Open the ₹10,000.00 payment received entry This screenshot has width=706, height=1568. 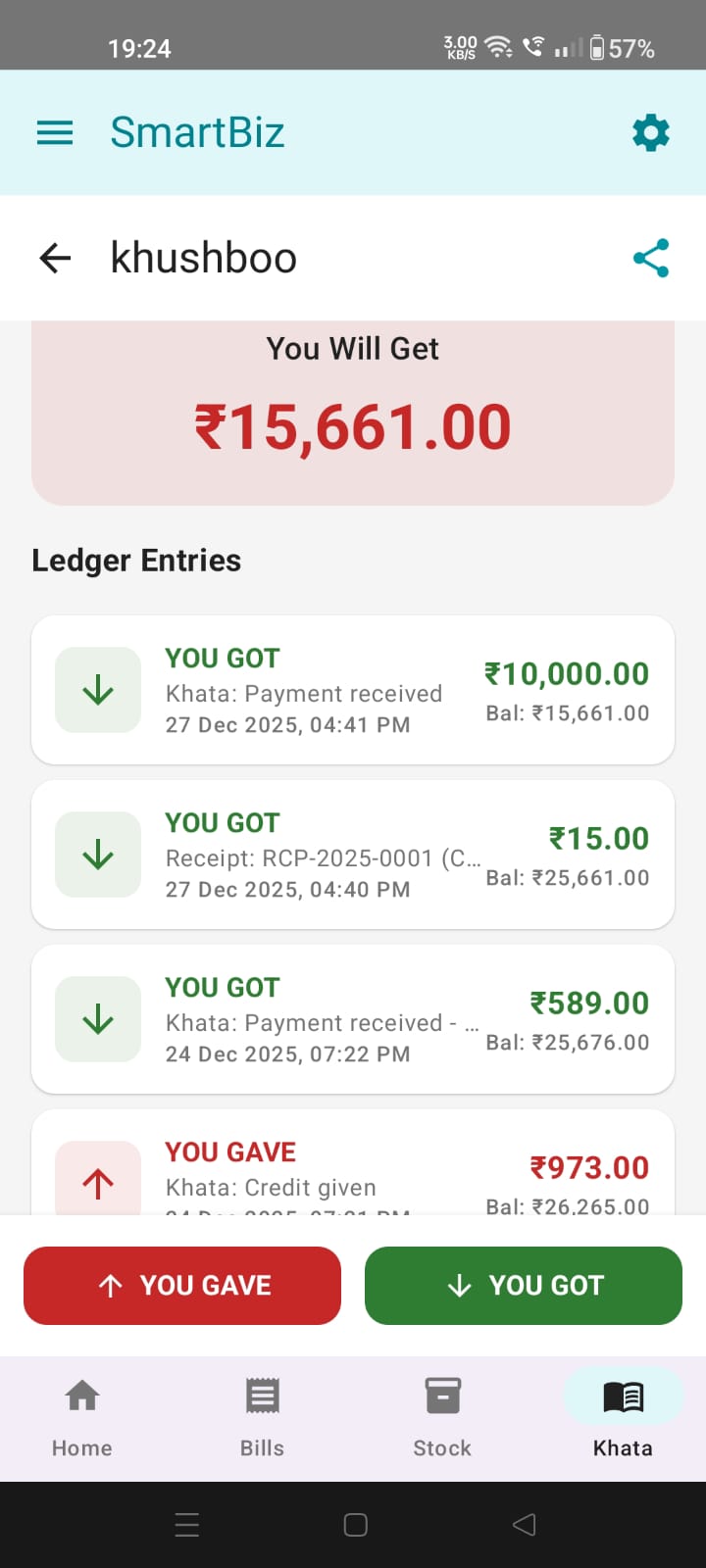353,690
